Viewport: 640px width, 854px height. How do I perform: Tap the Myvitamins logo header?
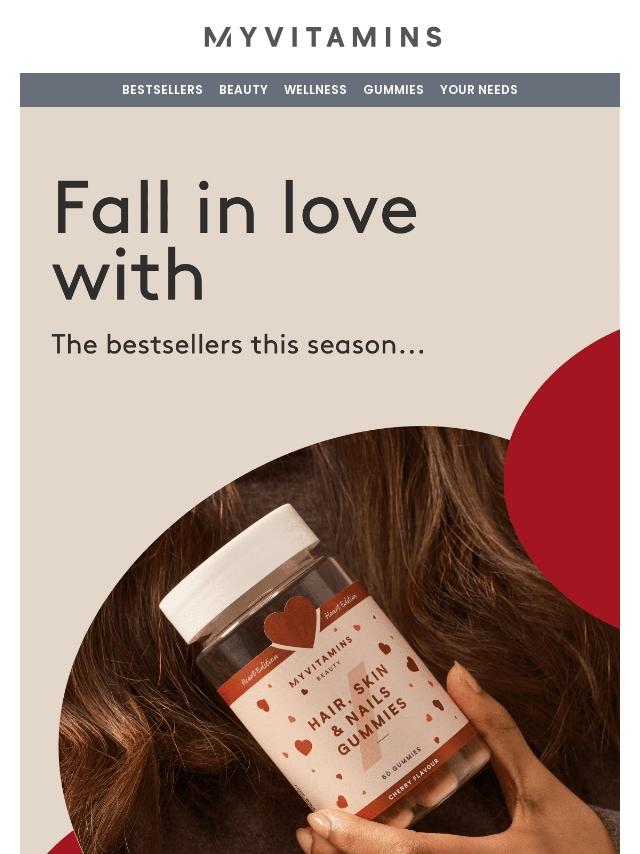322,37
